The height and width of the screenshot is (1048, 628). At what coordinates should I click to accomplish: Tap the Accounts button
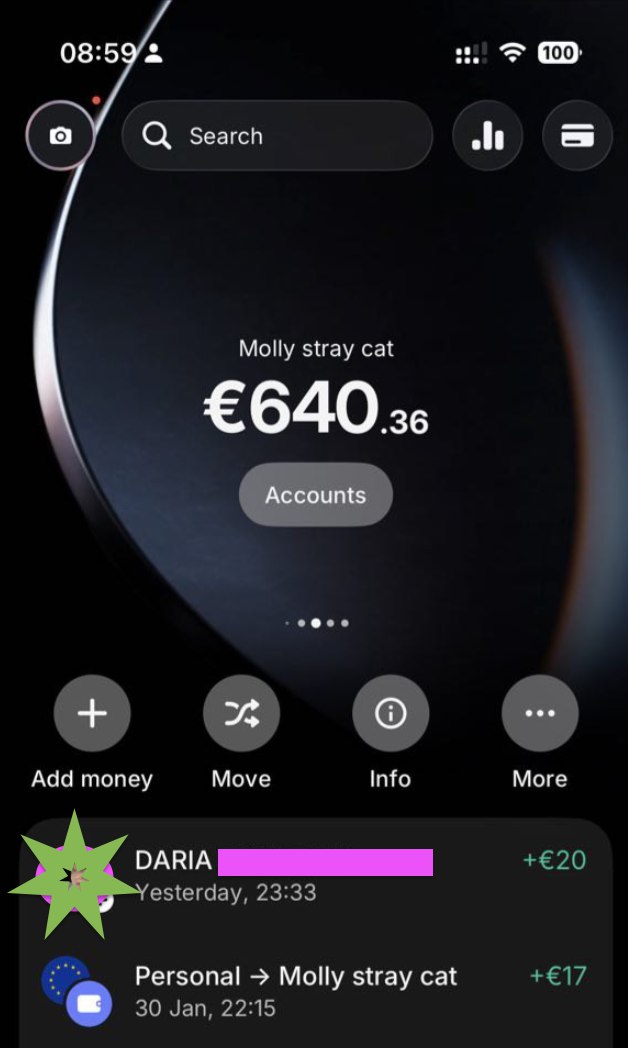(315, 495)
